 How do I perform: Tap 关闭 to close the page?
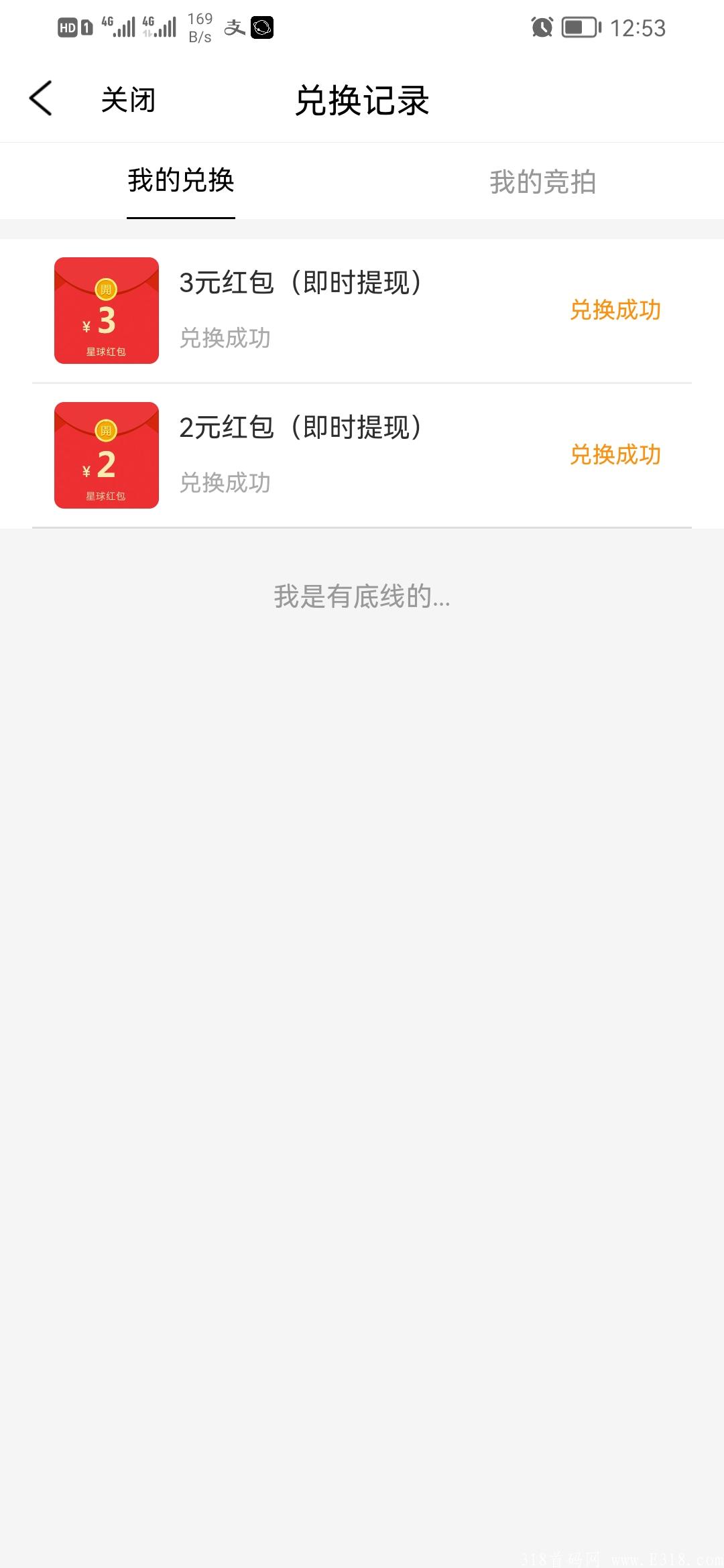pyautogui.click(x=128, y=100)
